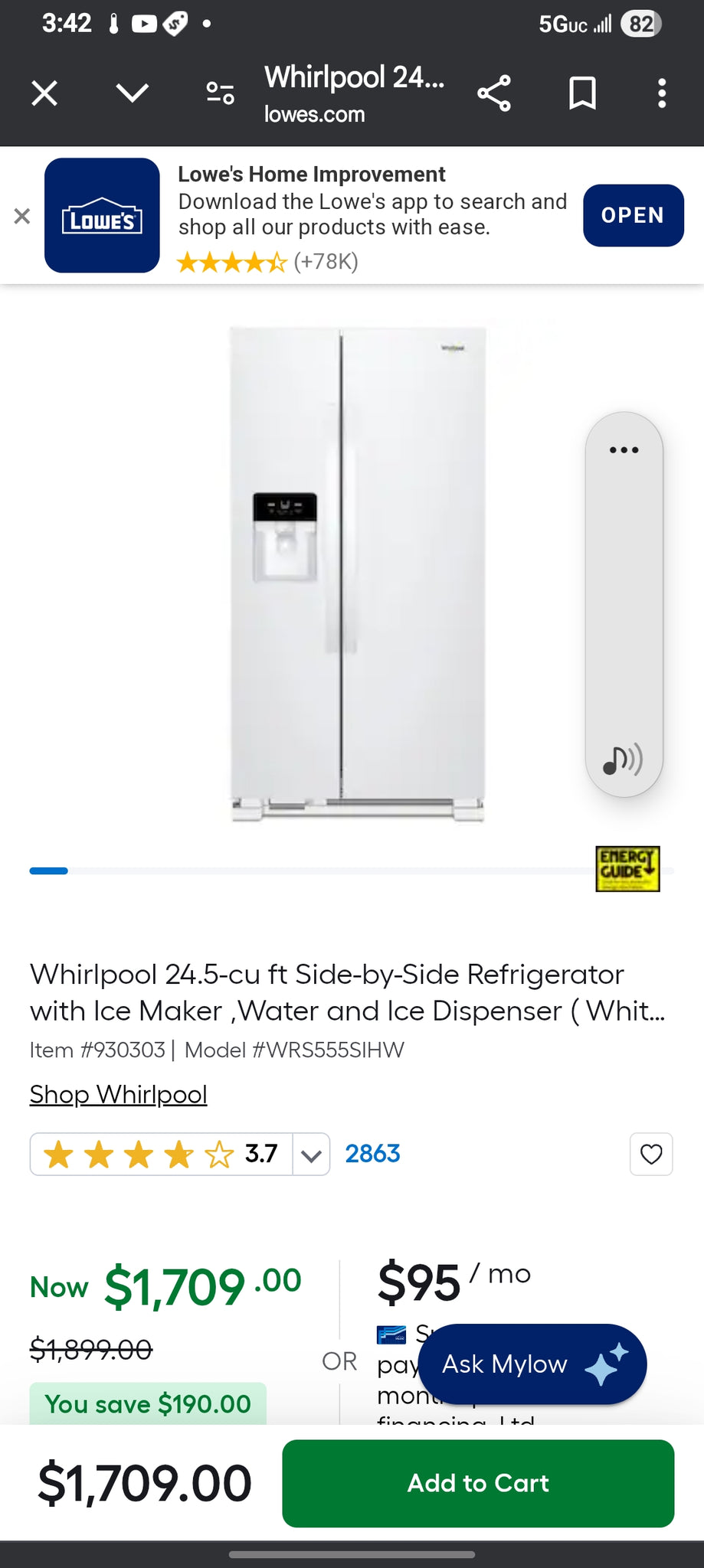Open site settings icon beside the URL

coord(221,93)
